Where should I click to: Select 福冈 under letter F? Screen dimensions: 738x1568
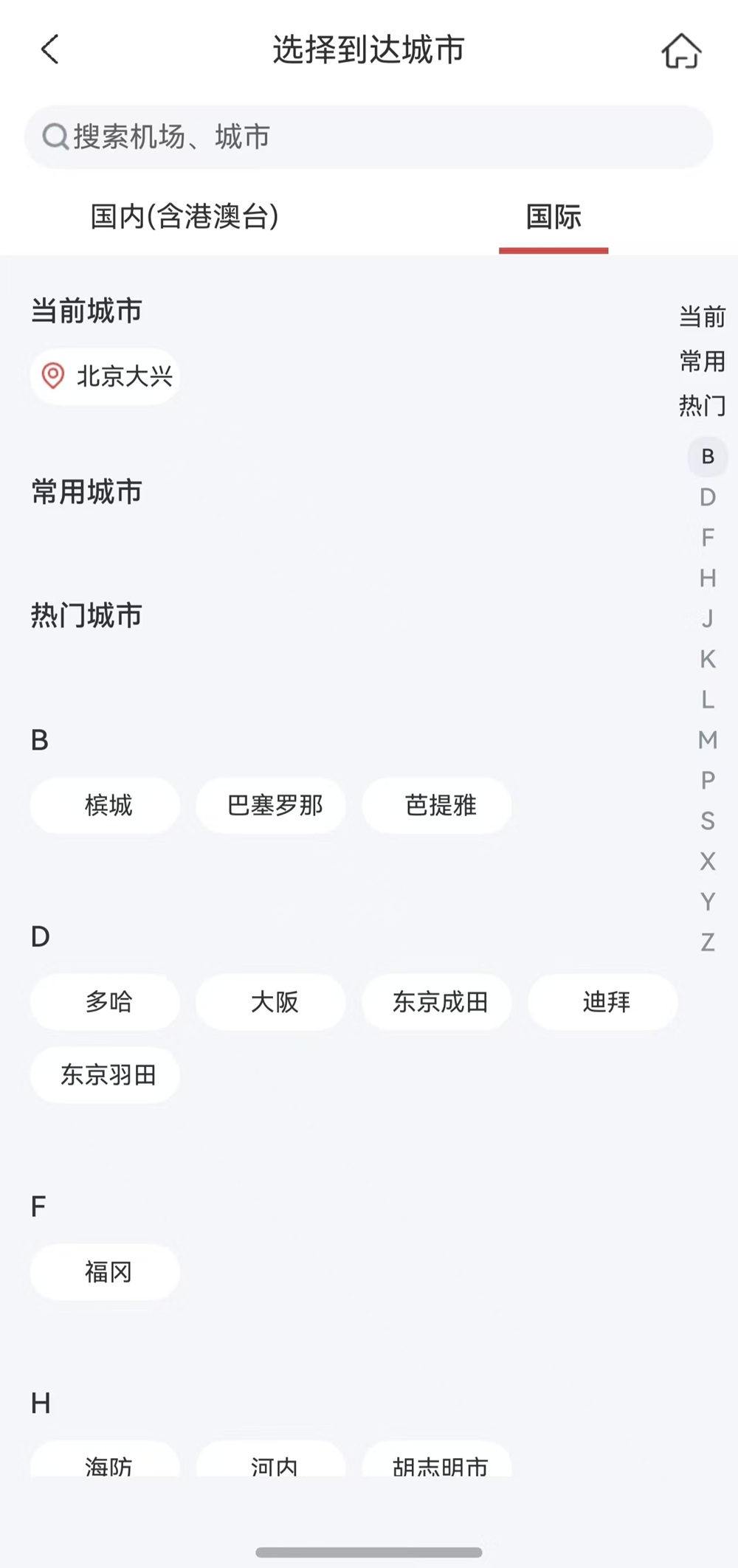point(104,1271)
